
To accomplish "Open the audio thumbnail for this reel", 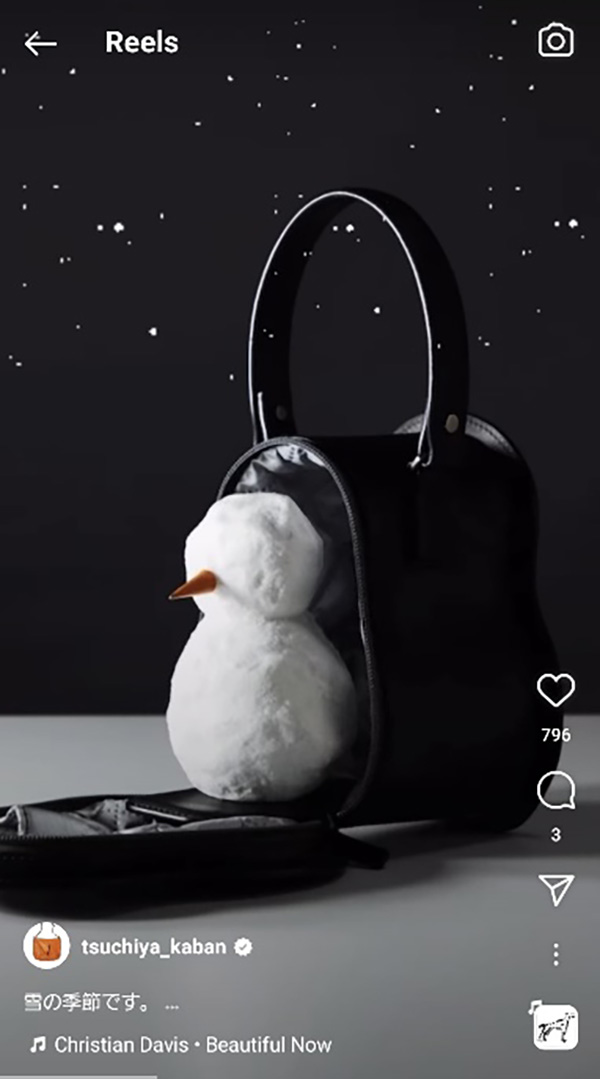I will tap(555, 1025).
